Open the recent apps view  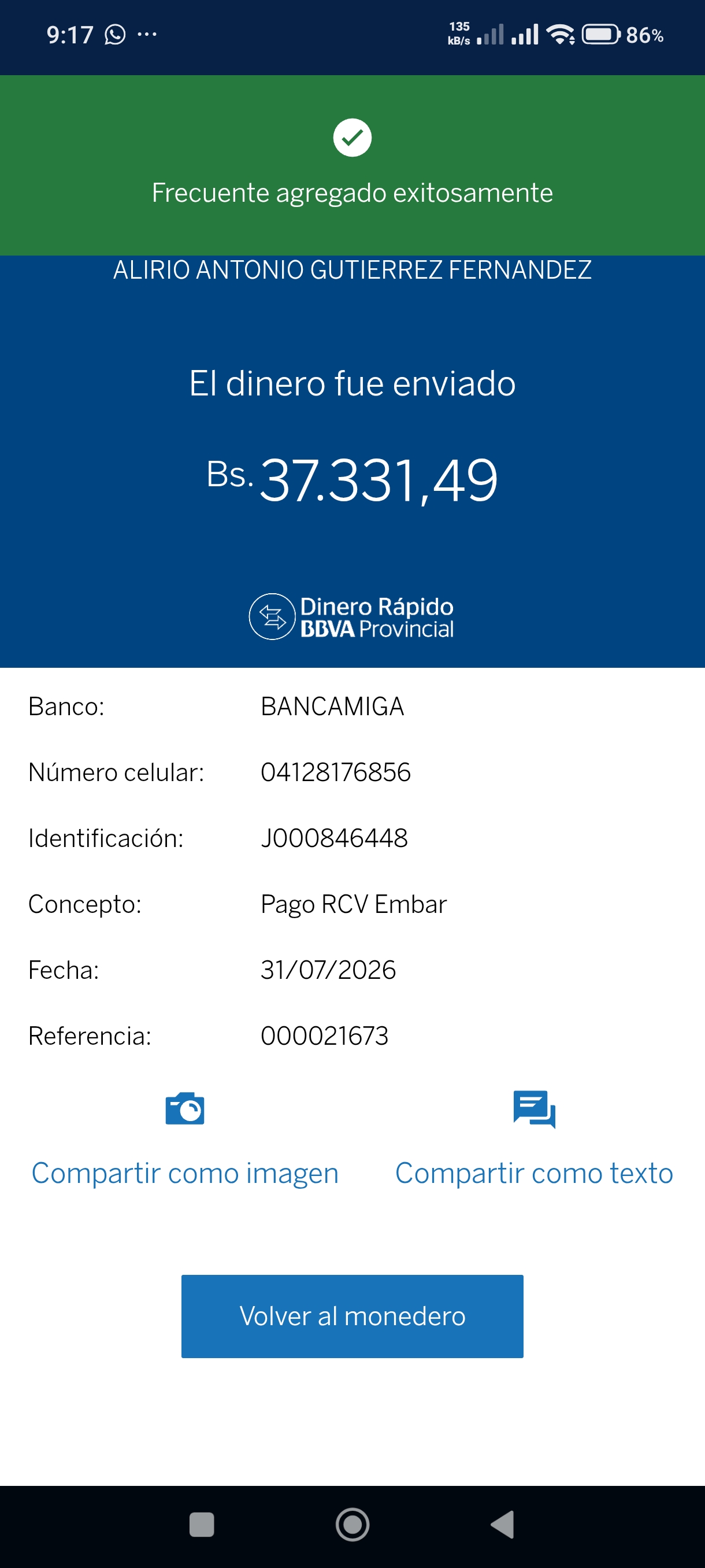click(201, 1524)
